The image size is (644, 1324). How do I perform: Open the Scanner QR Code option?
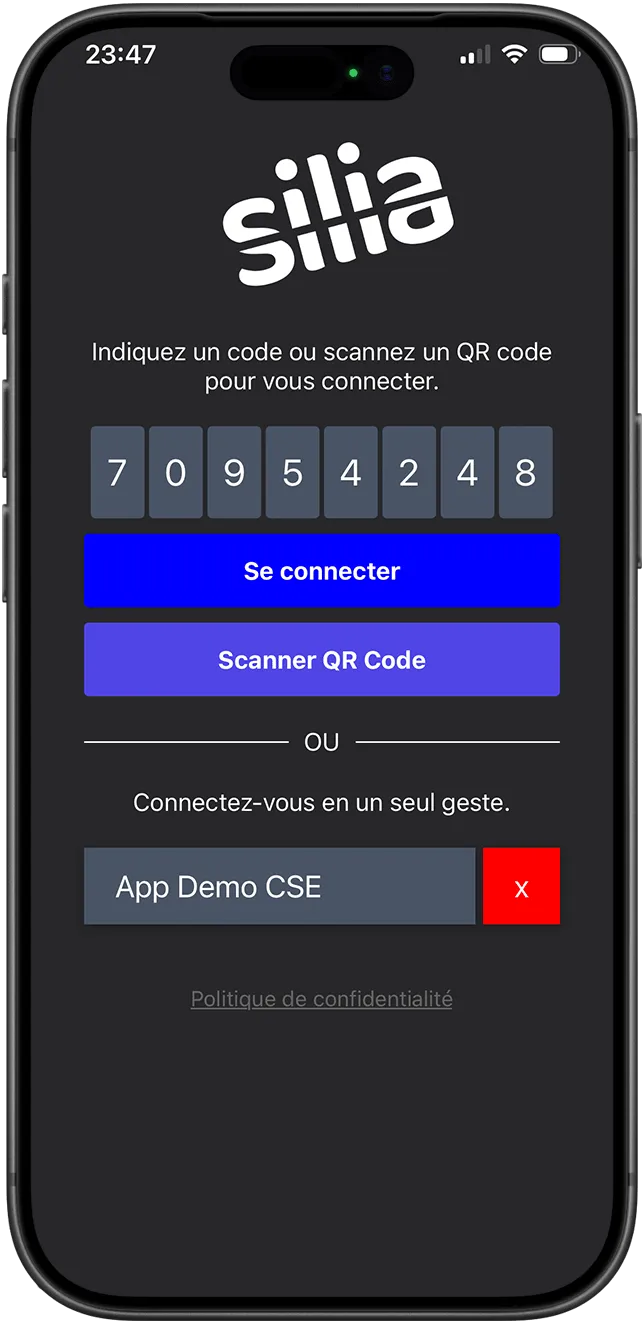coord(321,660)
